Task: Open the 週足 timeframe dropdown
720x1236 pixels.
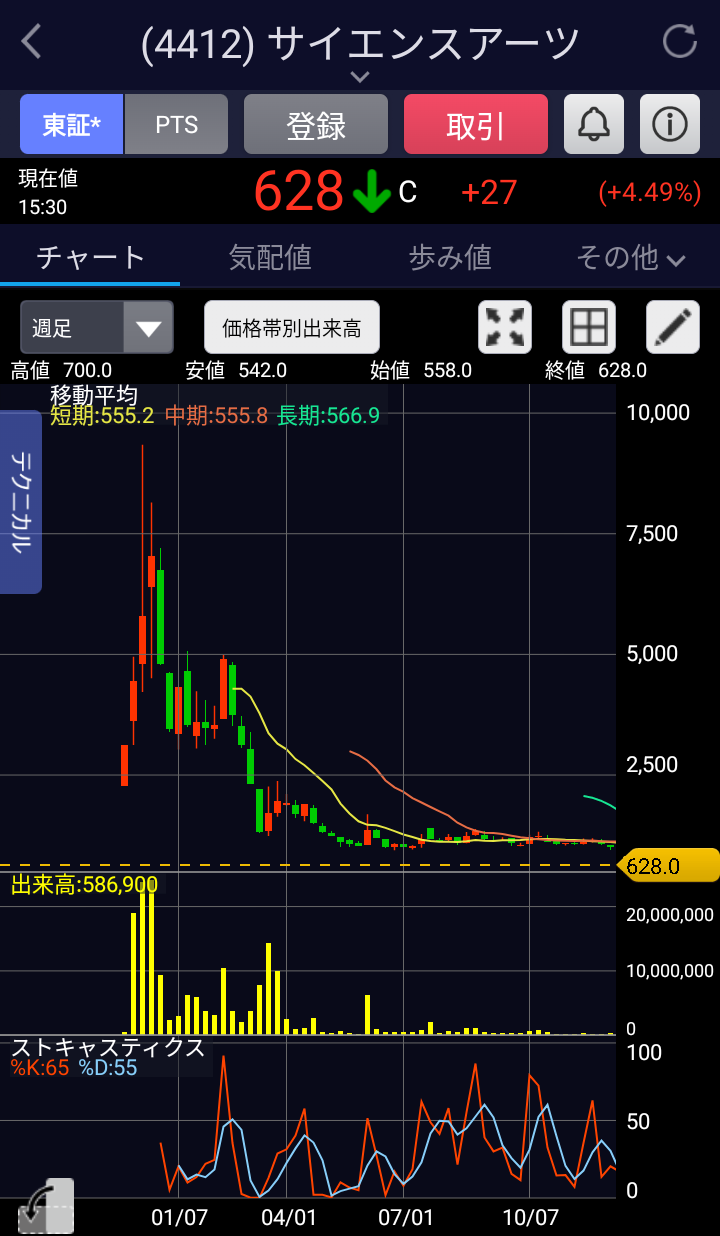Action: [x=97, y=328]
